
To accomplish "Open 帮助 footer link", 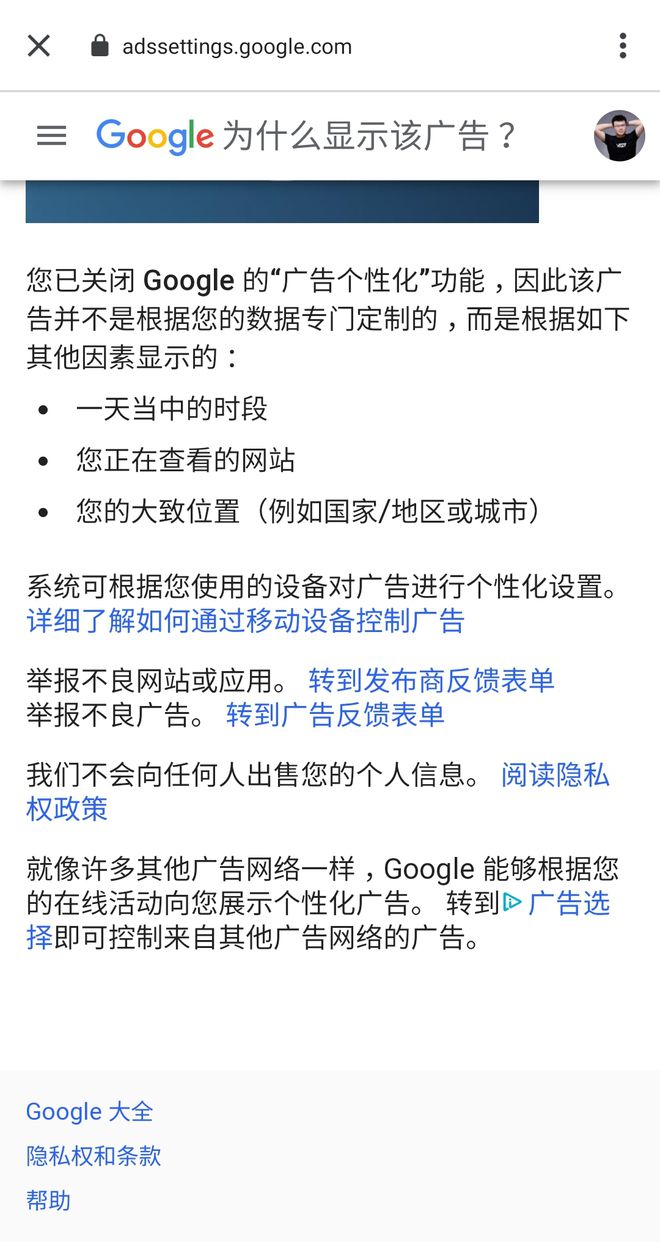I will (48, 1200).
